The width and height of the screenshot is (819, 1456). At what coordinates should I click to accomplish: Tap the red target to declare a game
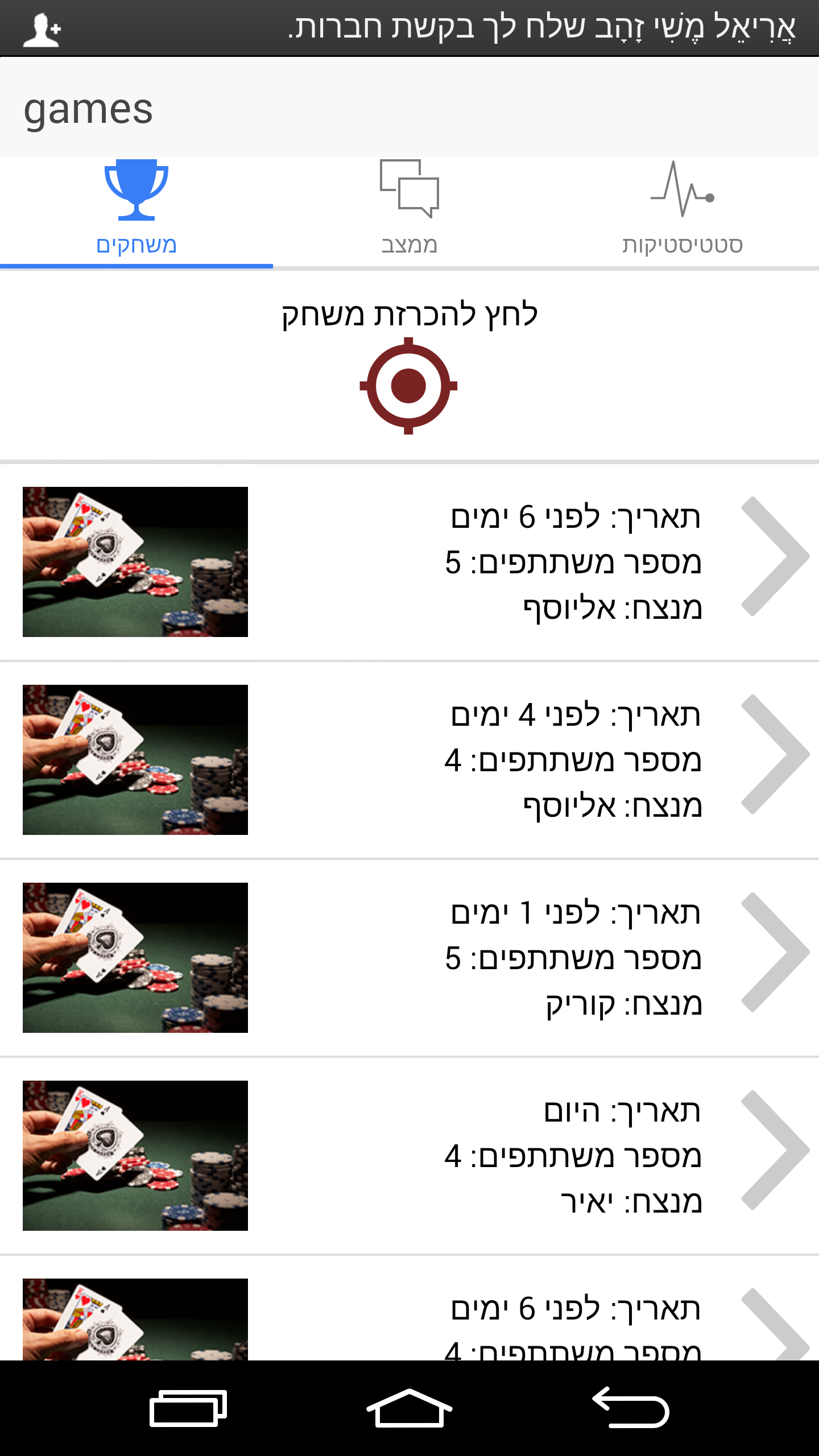tap(408, 386)
